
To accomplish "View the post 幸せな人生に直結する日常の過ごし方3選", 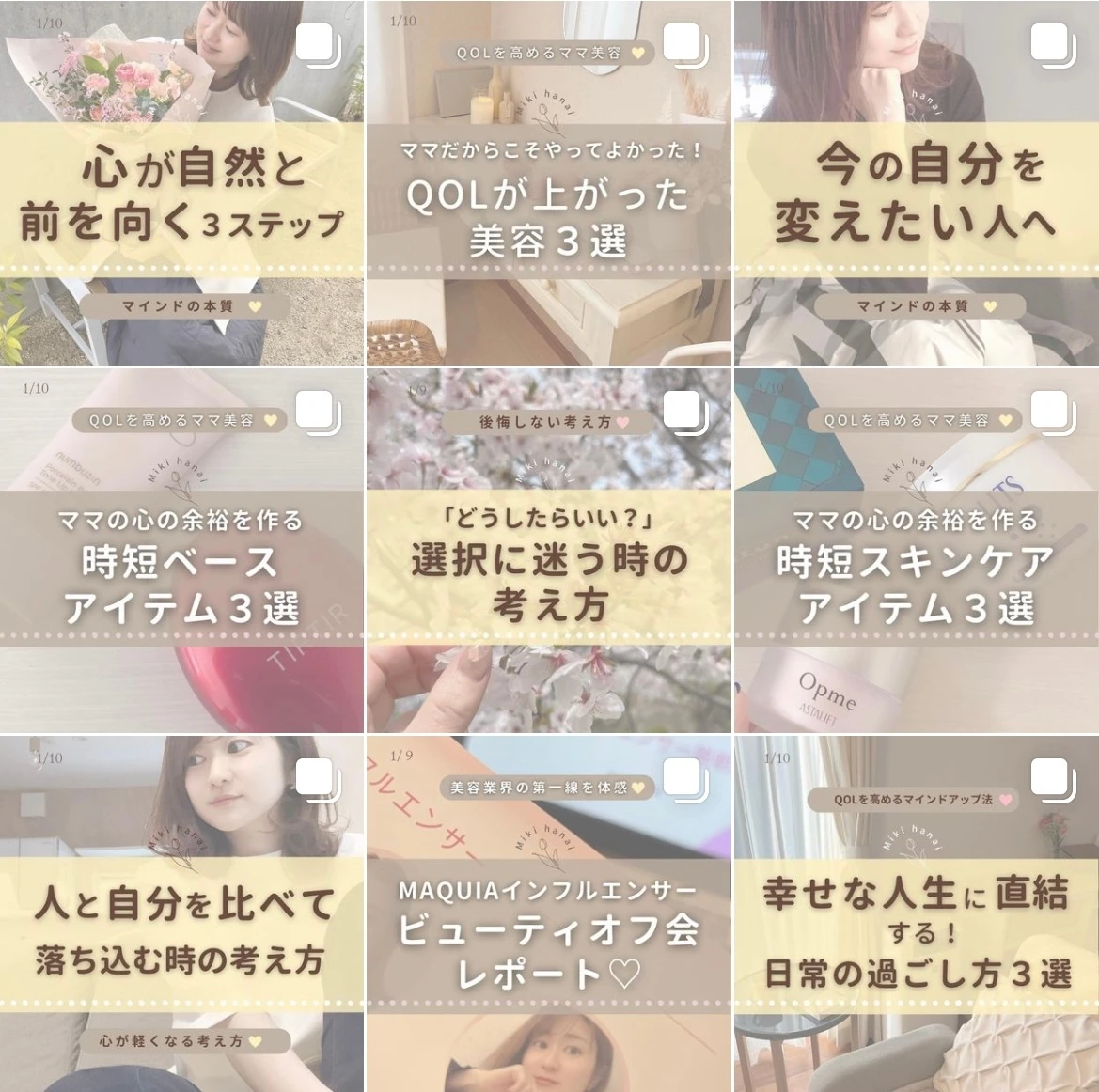I will coord(916,916).
